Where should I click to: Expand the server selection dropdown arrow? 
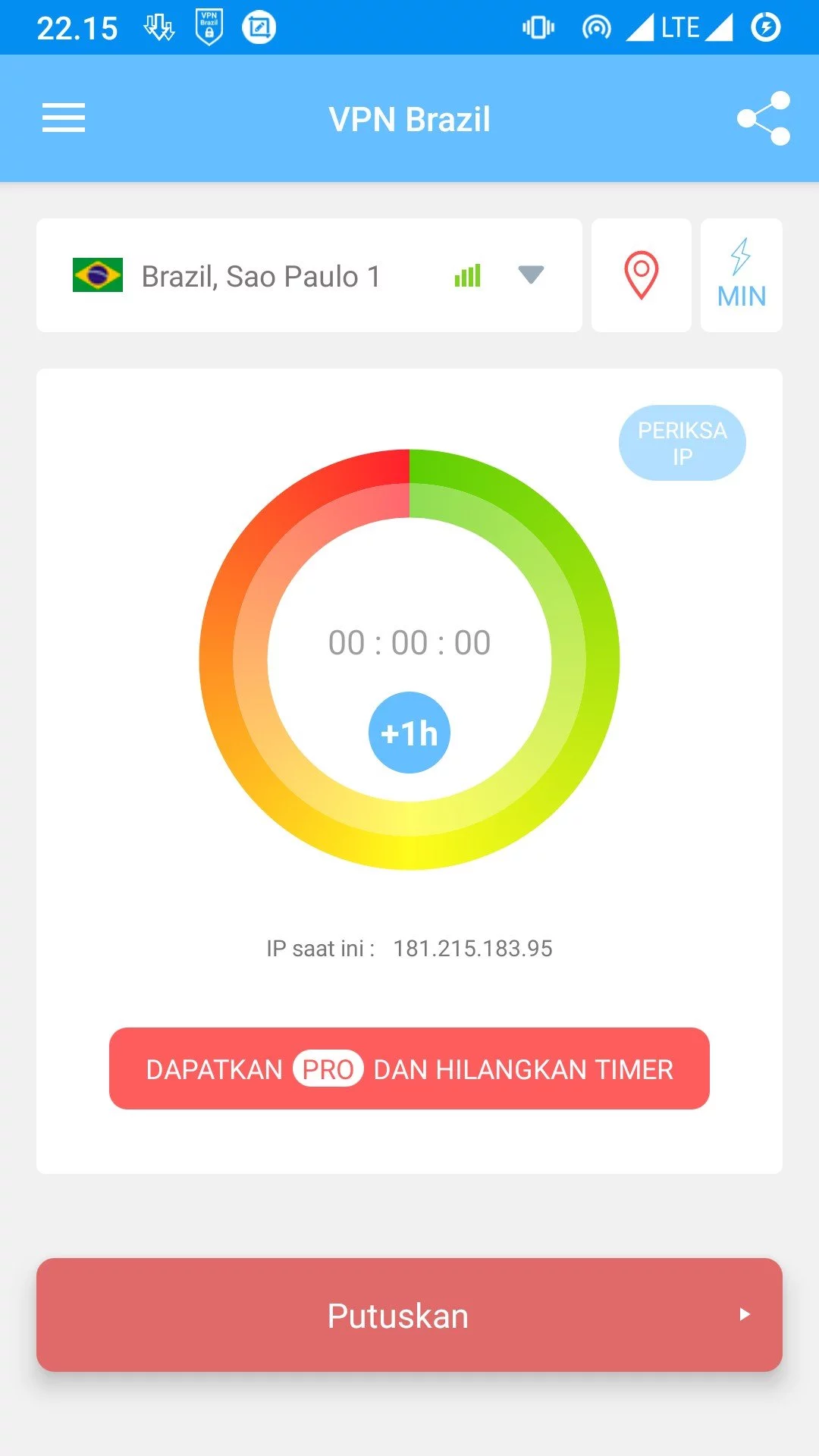coord(531,275)
